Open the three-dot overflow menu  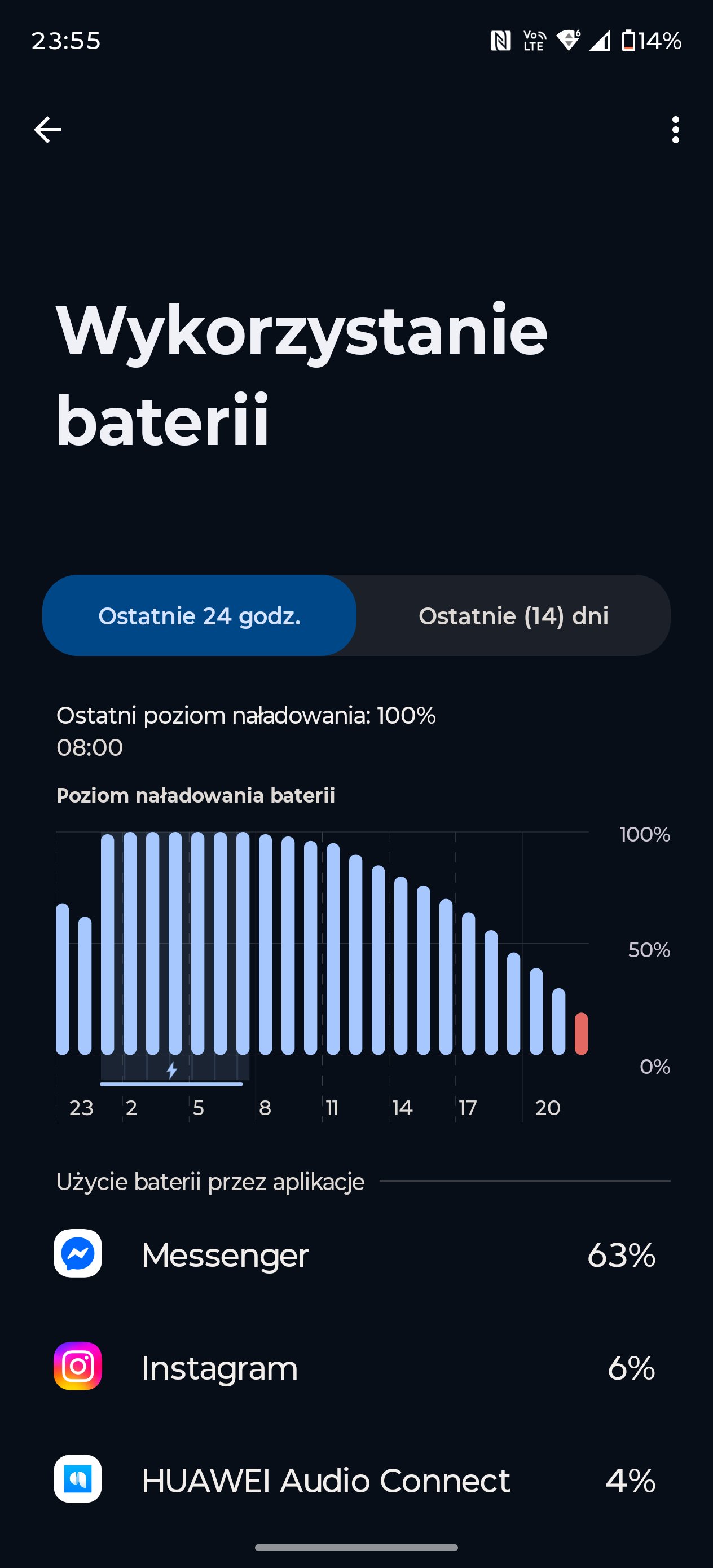pos(675,130)
